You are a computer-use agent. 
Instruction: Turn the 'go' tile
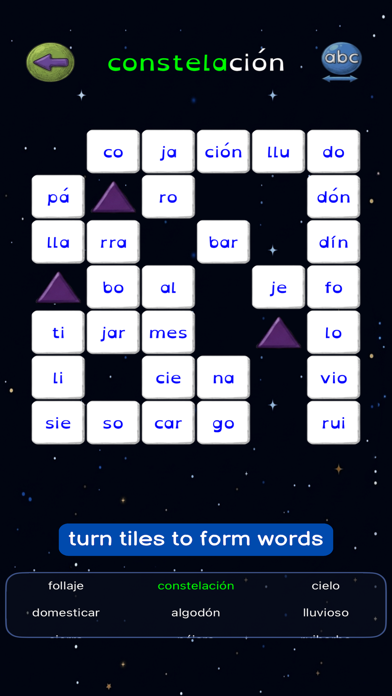(x=223, y=423)
